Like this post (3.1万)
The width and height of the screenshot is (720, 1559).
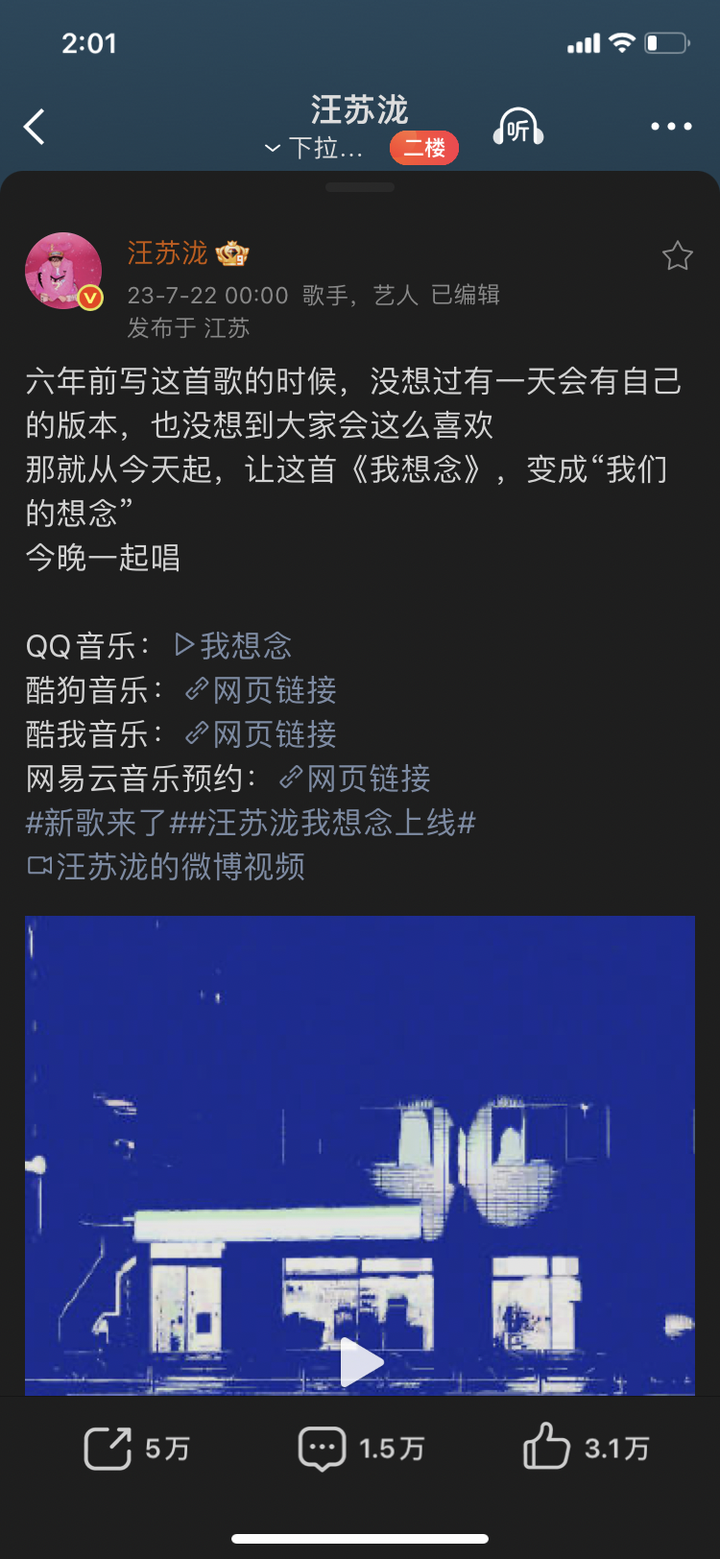point(586,1448)
